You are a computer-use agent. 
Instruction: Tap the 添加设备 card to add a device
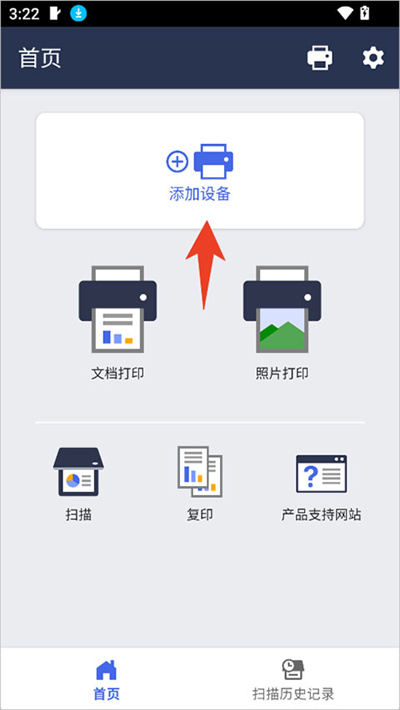coord(200,171)
